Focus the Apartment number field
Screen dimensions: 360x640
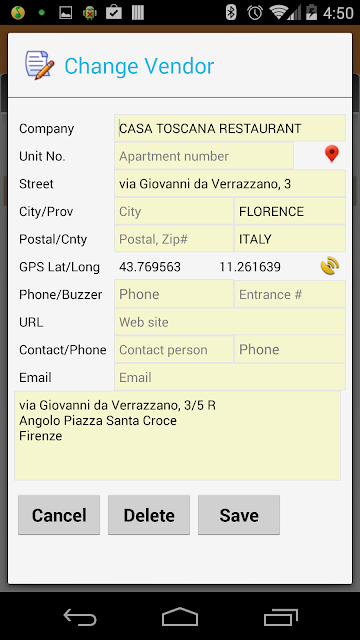(x=204, y=156)
